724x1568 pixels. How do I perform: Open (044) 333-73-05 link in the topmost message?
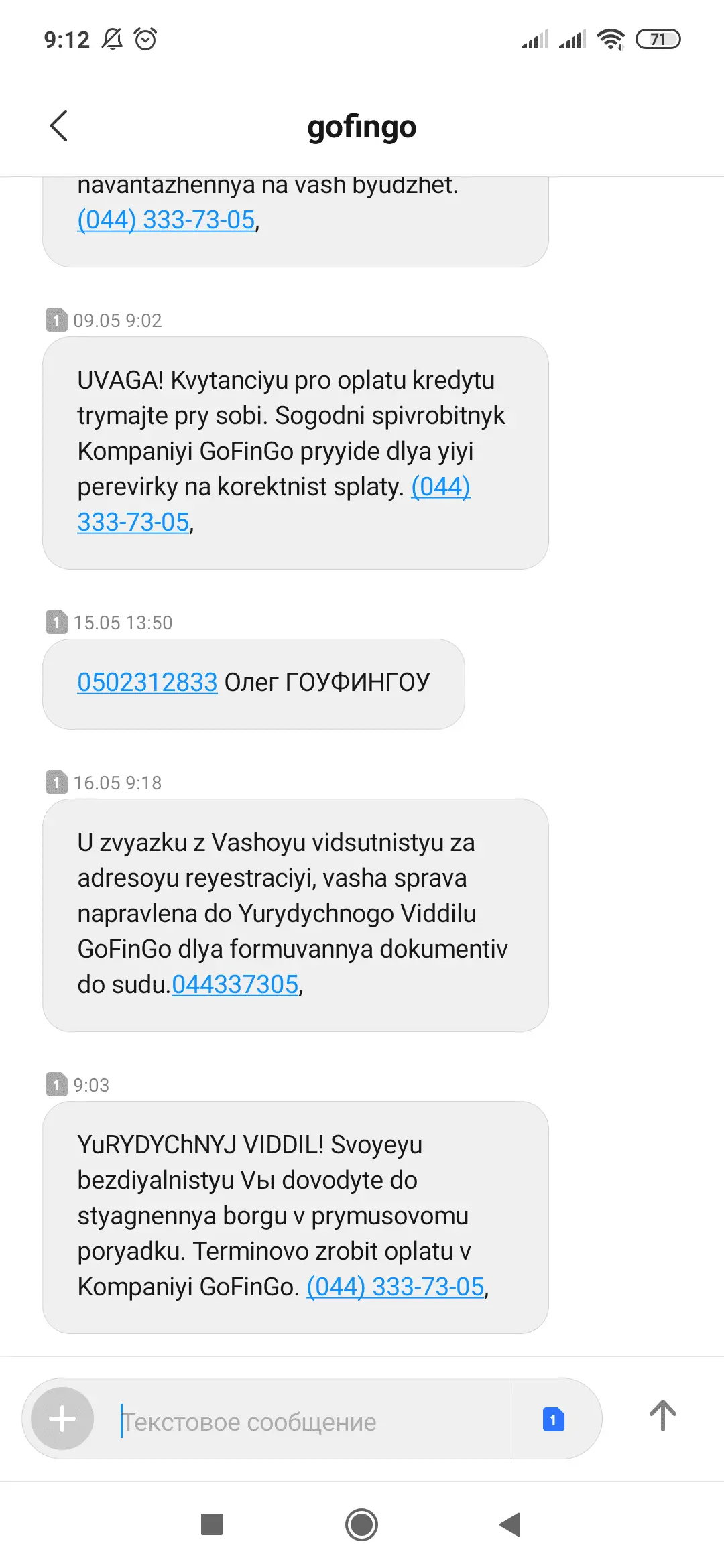[x=166, y=220]
